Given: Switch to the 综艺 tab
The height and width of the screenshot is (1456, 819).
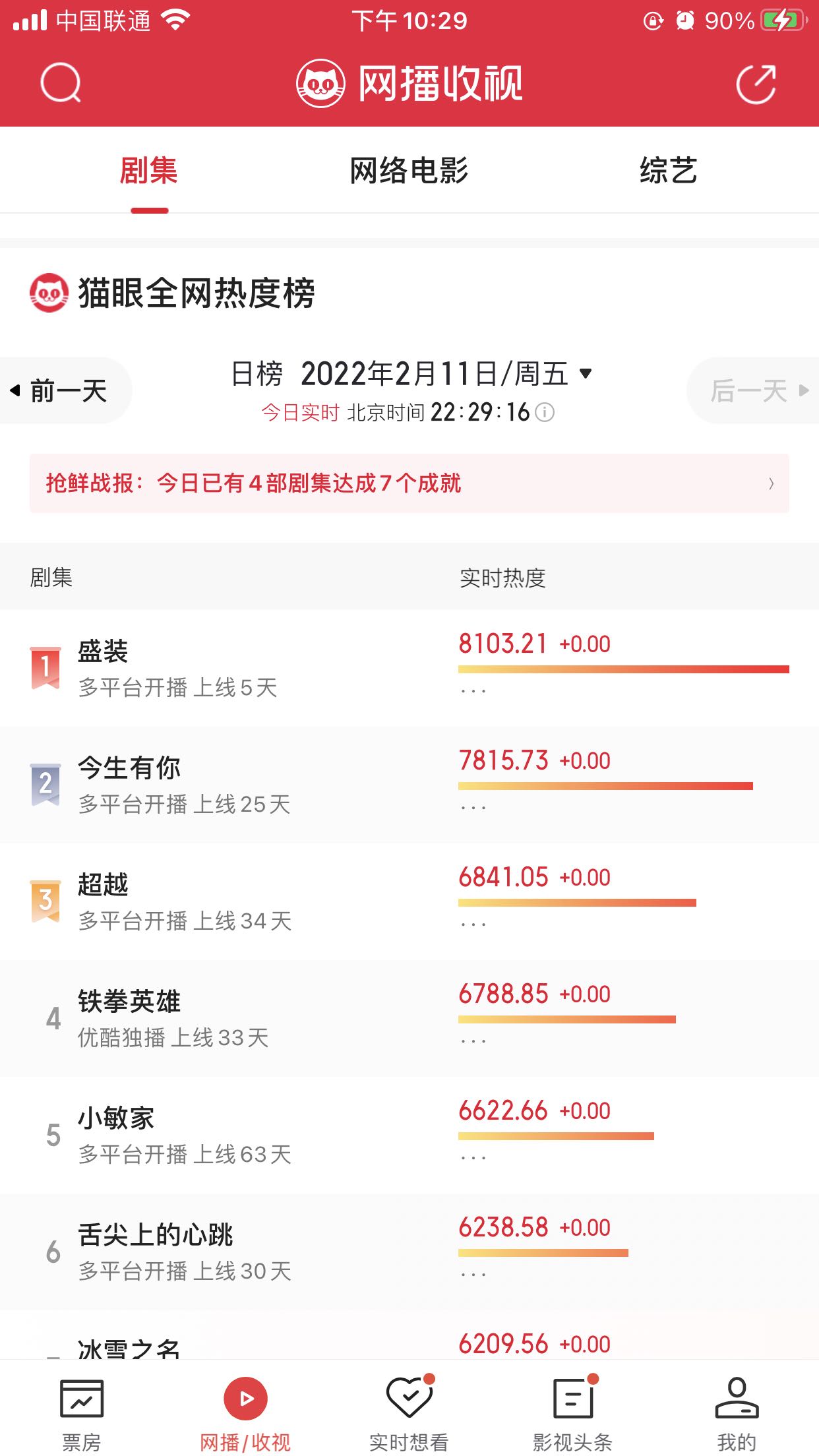Looking at the screenshot, I should point(668,171).
